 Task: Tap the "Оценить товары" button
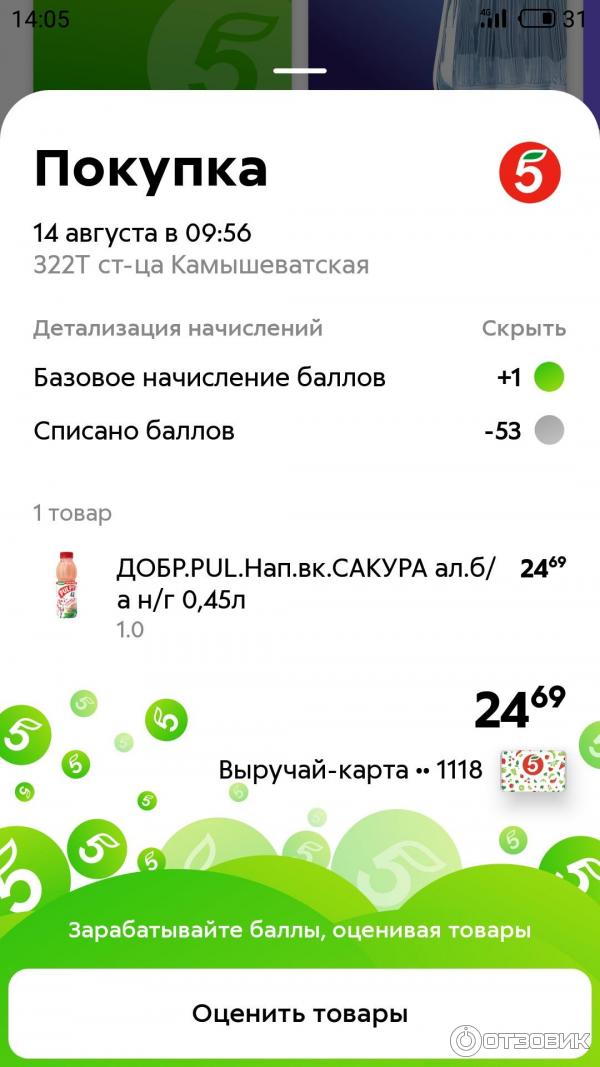tap(300, 1013)
